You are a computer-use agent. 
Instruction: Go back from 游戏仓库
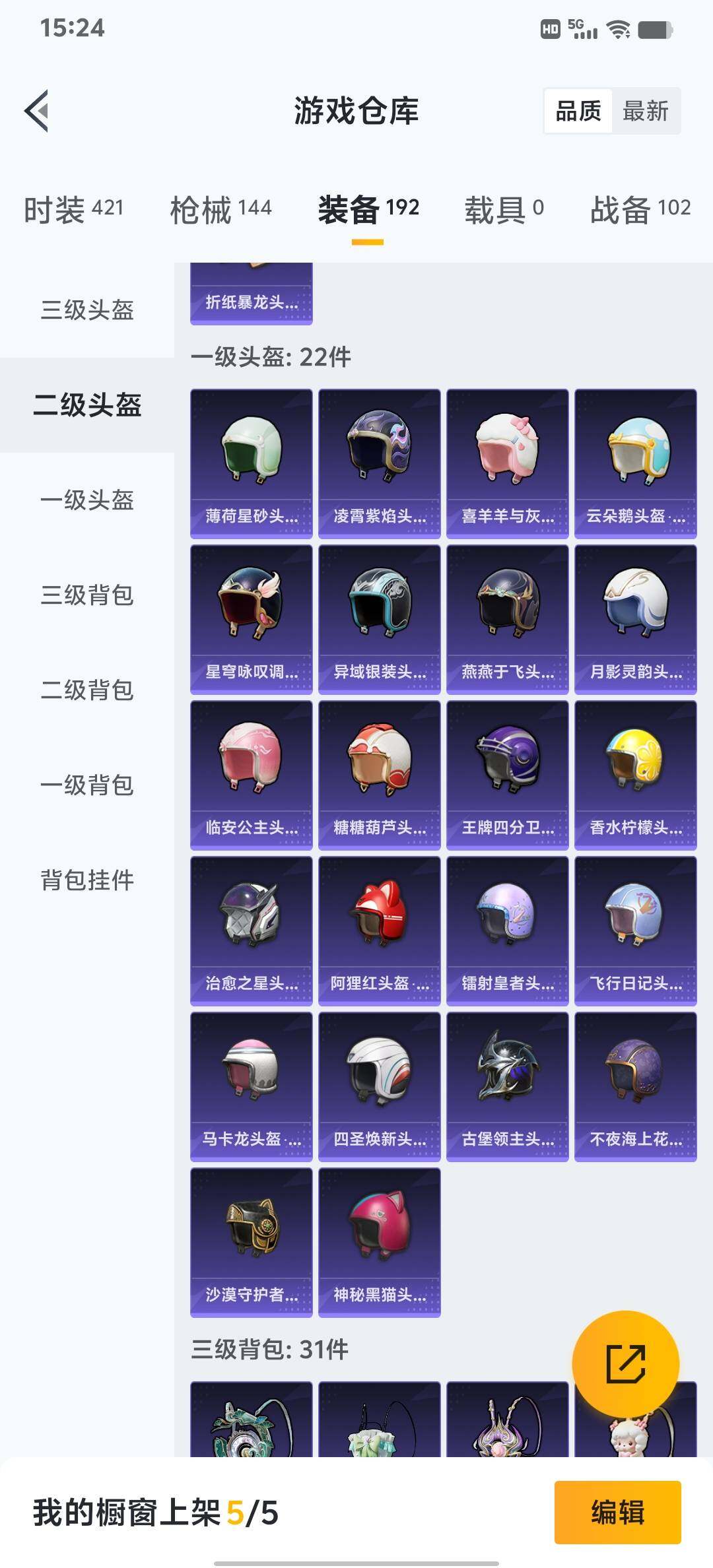coord(37,111)
